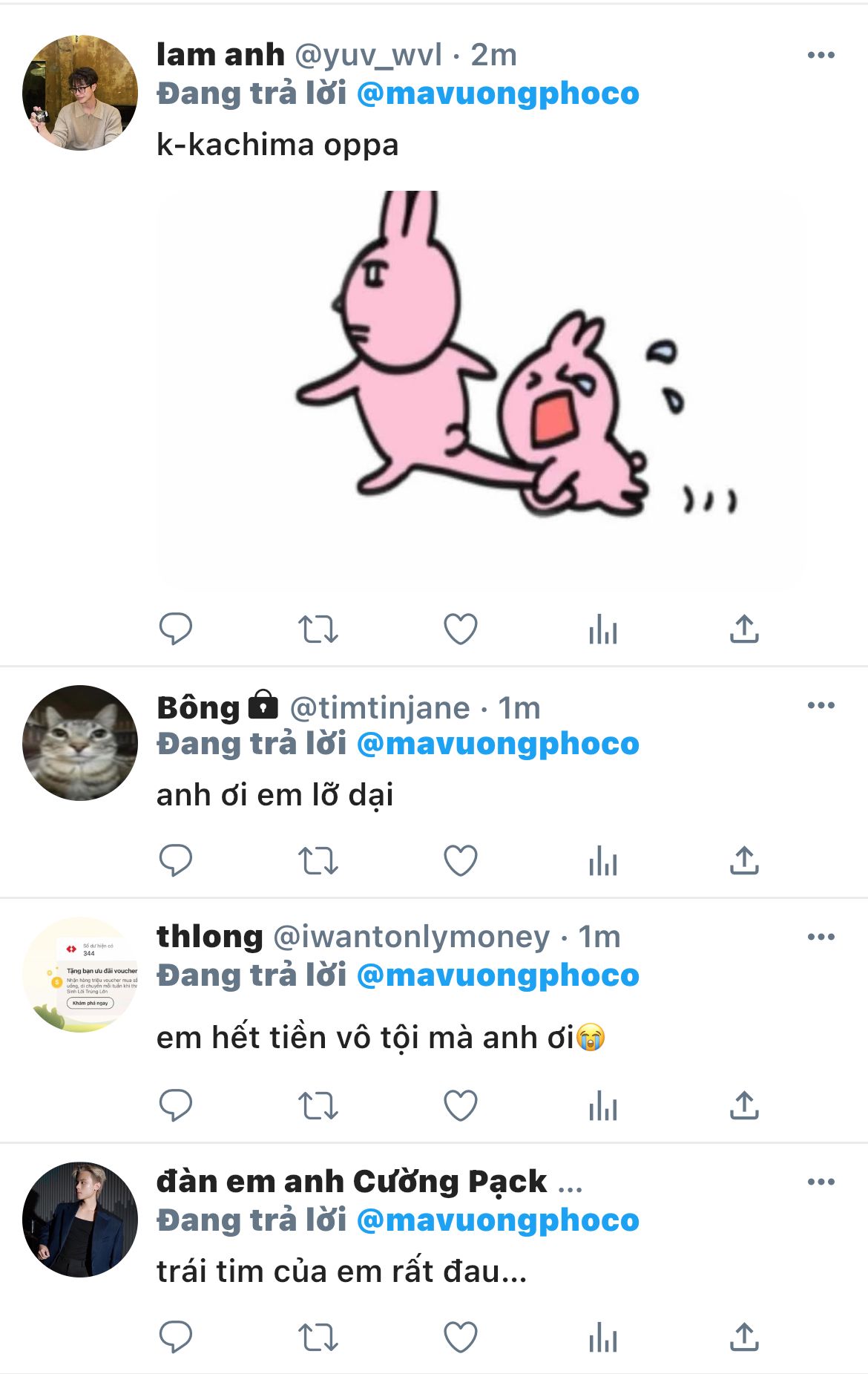
Task: Like thlong's tweet
Action: pyautogui.click(x=460, y=1106)
